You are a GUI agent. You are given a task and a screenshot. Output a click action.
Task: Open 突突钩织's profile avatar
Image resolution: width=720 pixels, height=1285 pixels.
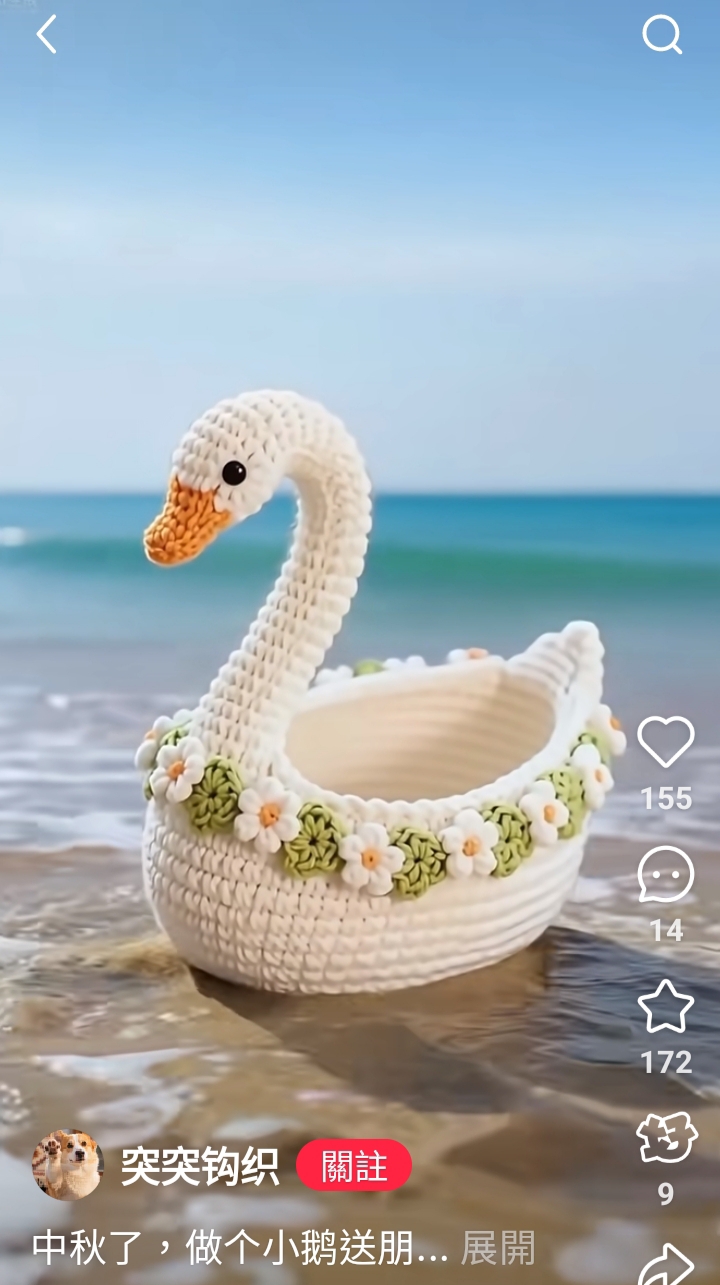point(67,1165)
